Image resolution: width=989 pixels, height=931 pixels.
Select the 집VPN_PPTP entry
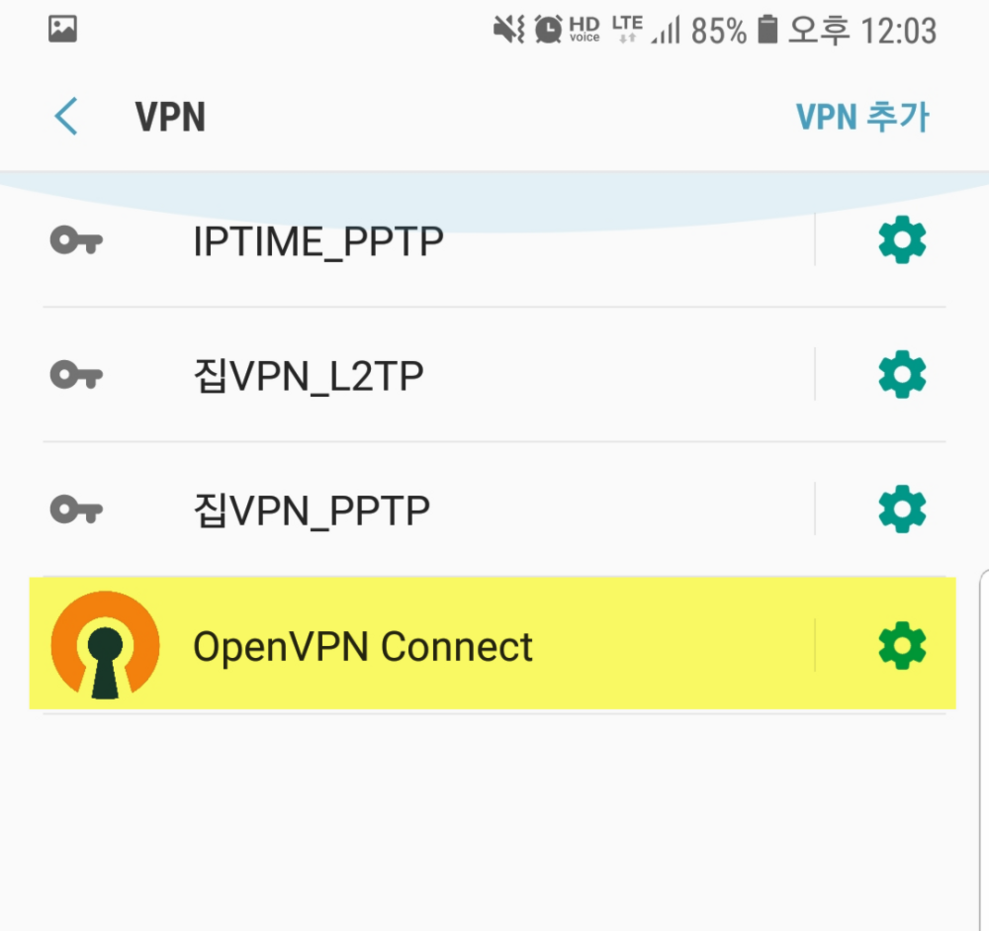pyautogui.click(x=311, y=511)
